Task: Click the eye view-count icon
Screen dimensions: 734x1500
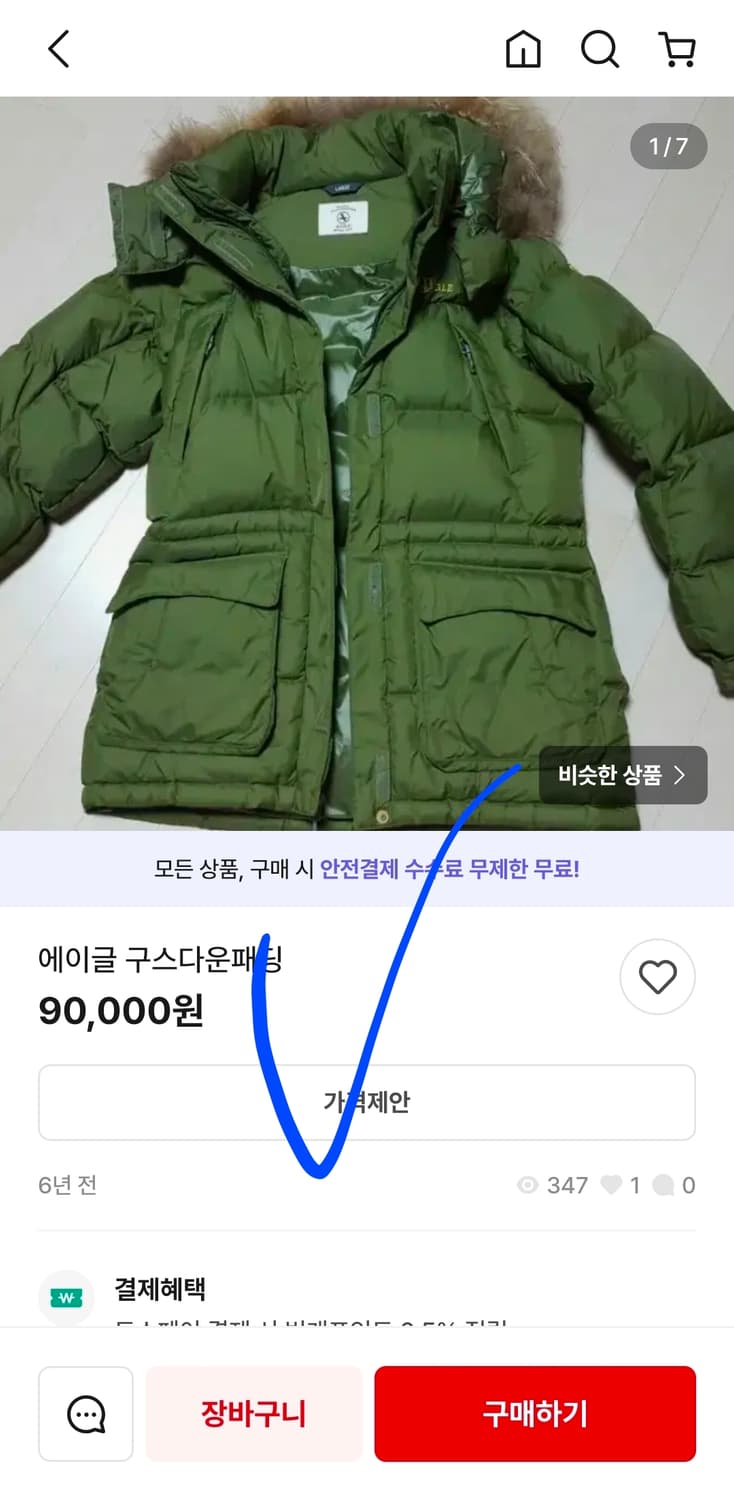Action: point(527,1184)
